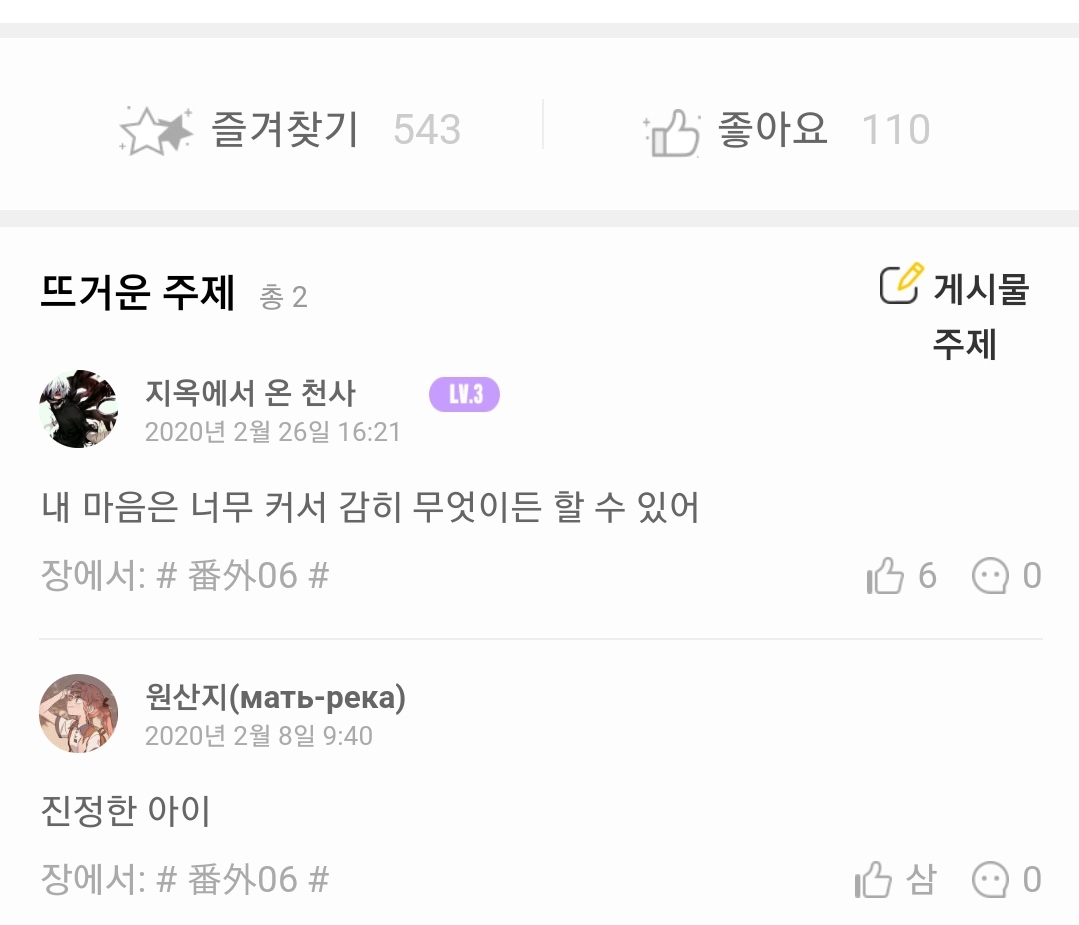
Task: Open chapter tag under 지옥에서 온 천사's comment
Action: [243, 576]
